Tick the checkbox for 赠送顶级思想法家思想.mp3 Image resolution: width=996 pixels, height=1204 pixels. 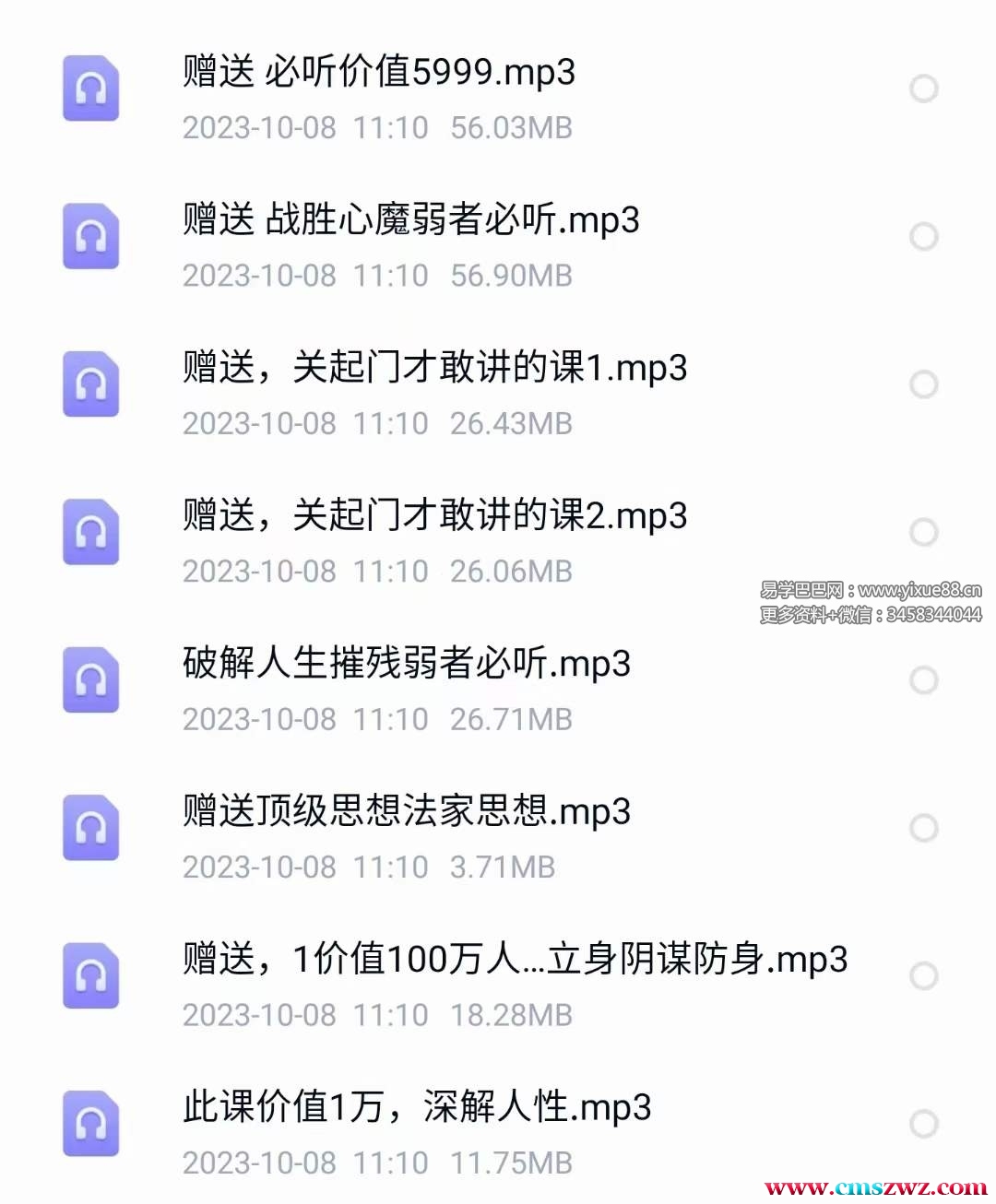[924, 828]
